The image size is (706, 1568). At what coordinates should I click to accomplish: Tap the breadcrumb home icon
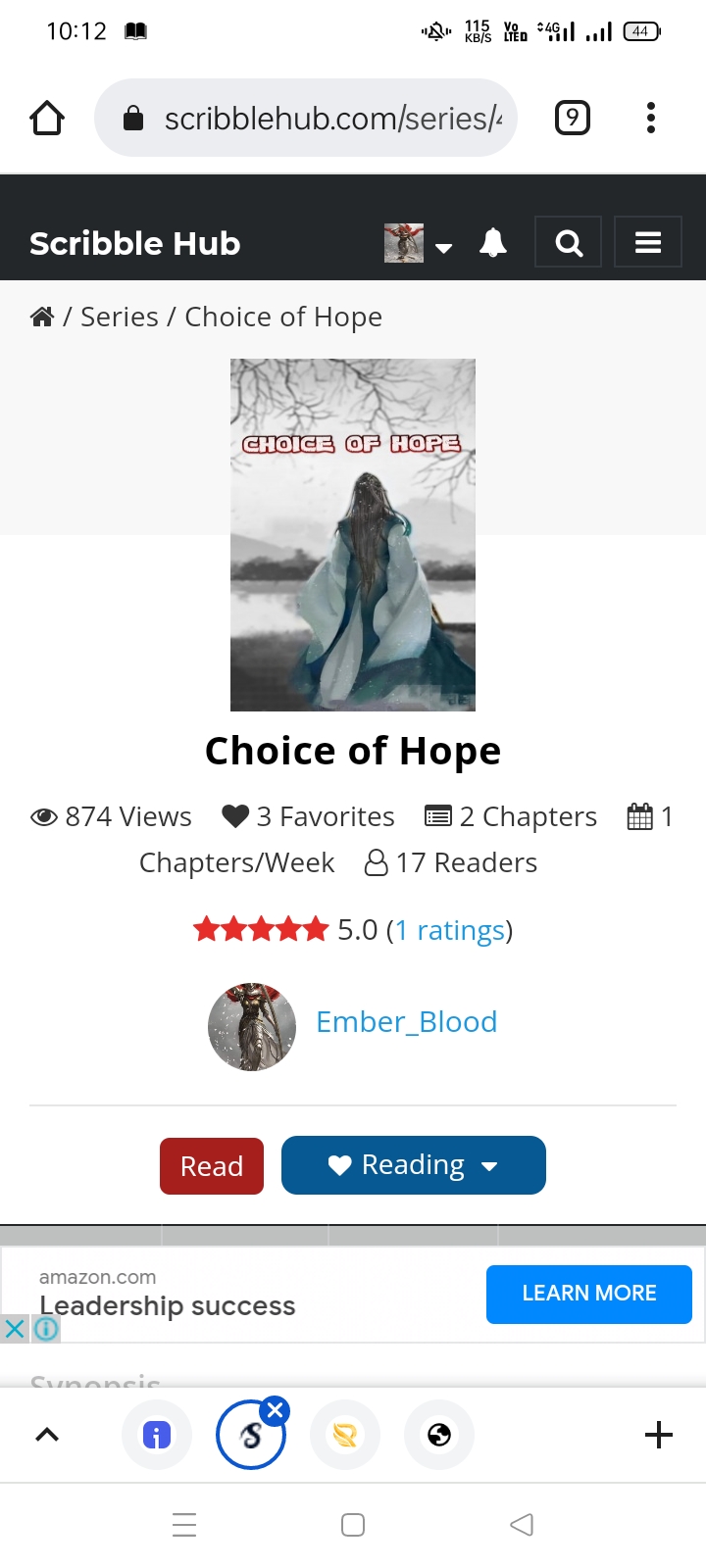click(42, 317)
